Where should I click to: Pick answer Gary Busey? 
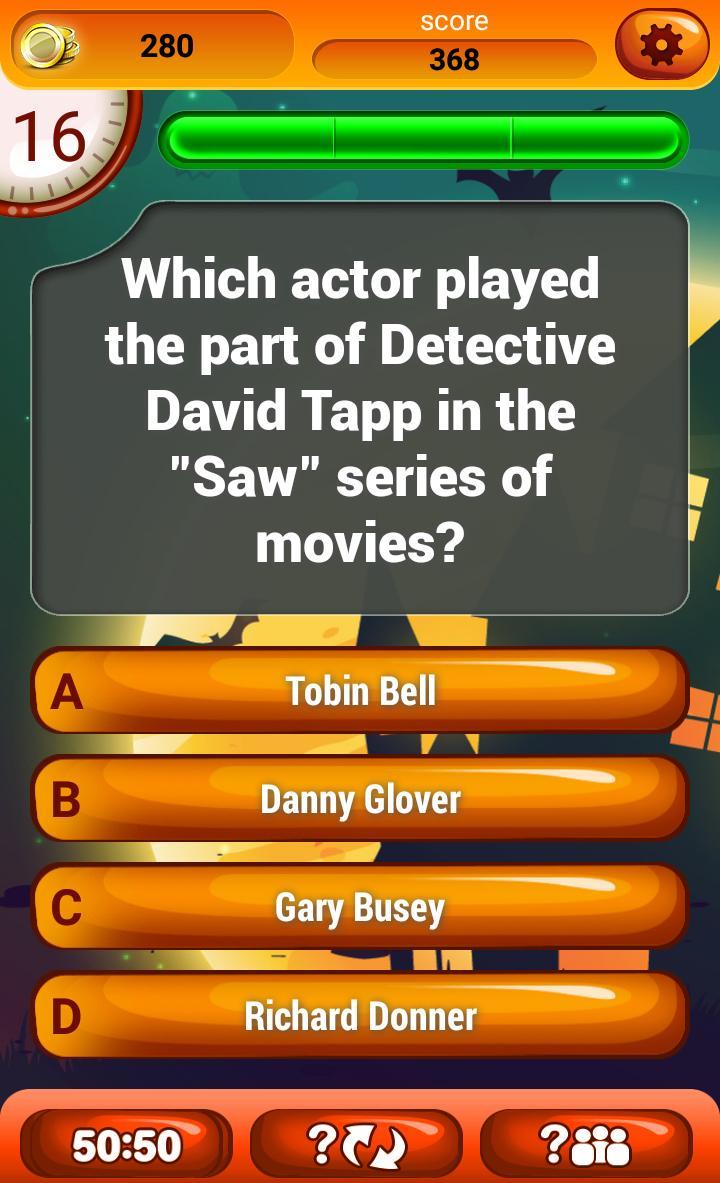[x=360, y=908]
